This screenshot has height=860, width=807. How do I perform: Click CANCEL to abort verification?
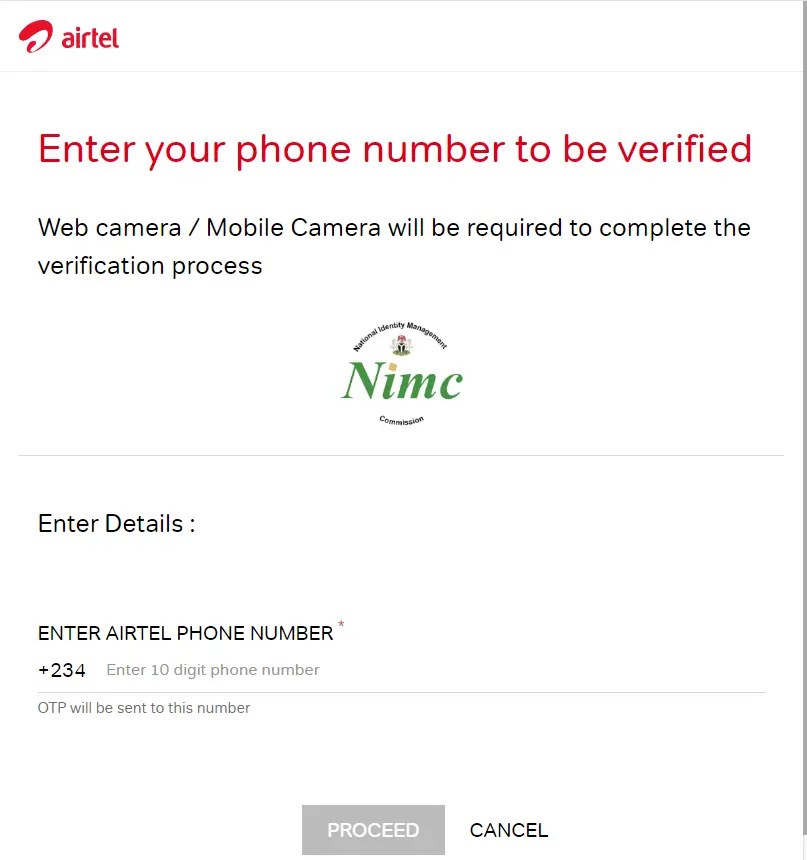point(508,830)
